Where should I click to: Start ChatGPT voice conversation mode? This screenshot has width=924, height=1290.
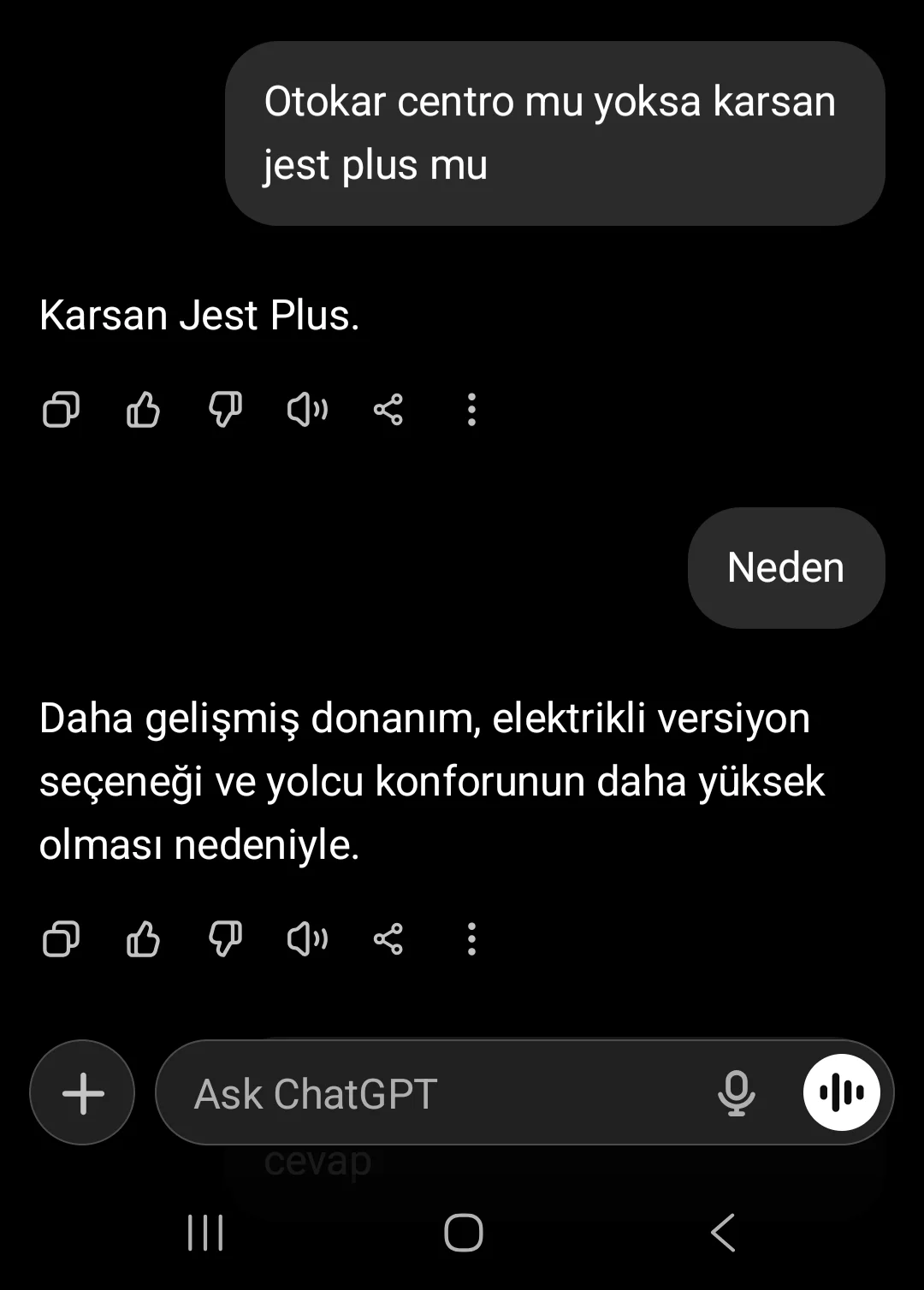point(841,1091)
